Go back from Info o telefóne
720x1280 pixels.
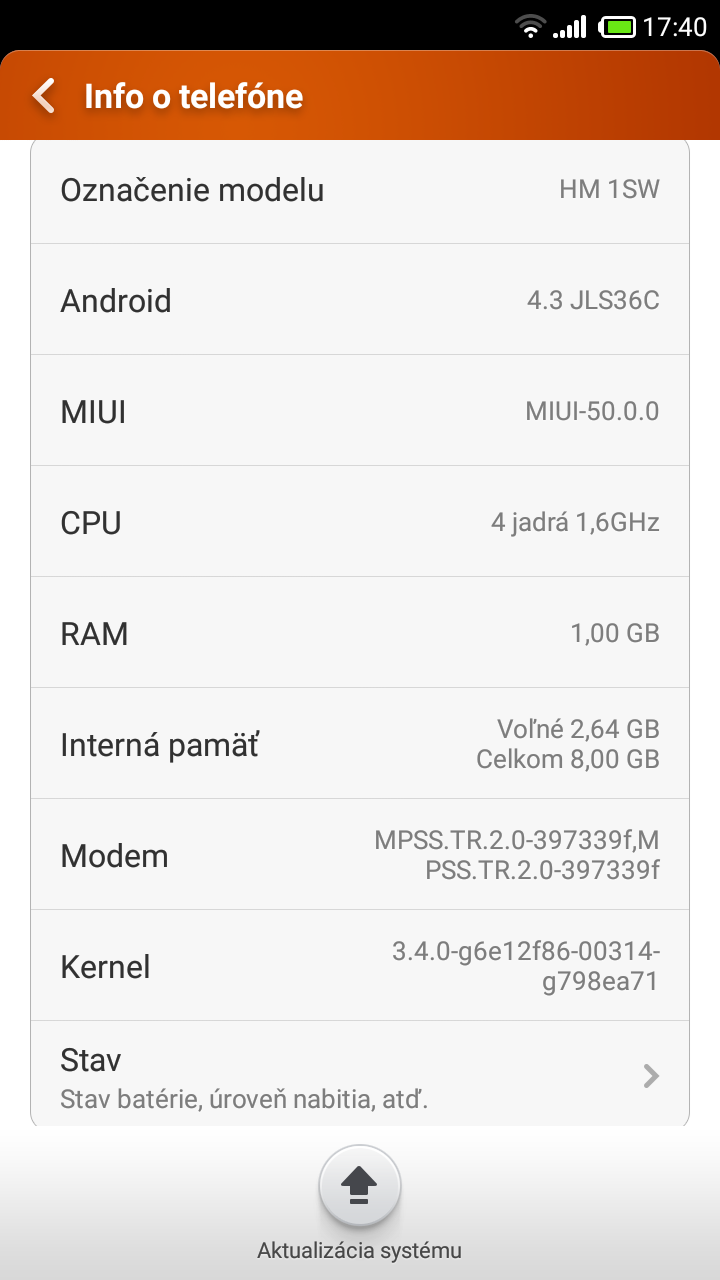pyautogui.click(x=44, y=96)
